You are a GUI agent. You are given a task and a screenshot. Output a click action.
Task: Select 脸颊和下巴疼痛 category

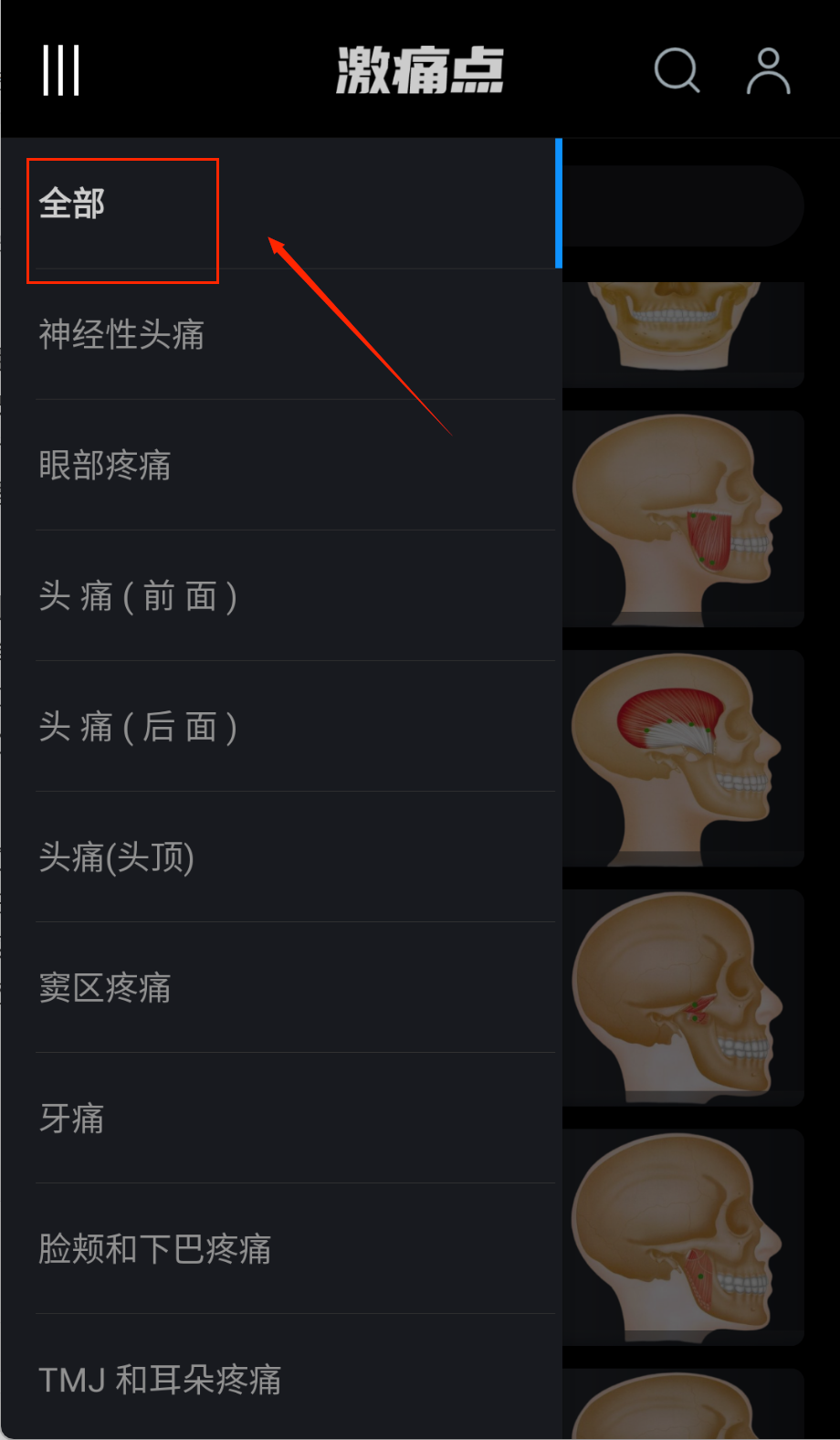pos(155,1249)
